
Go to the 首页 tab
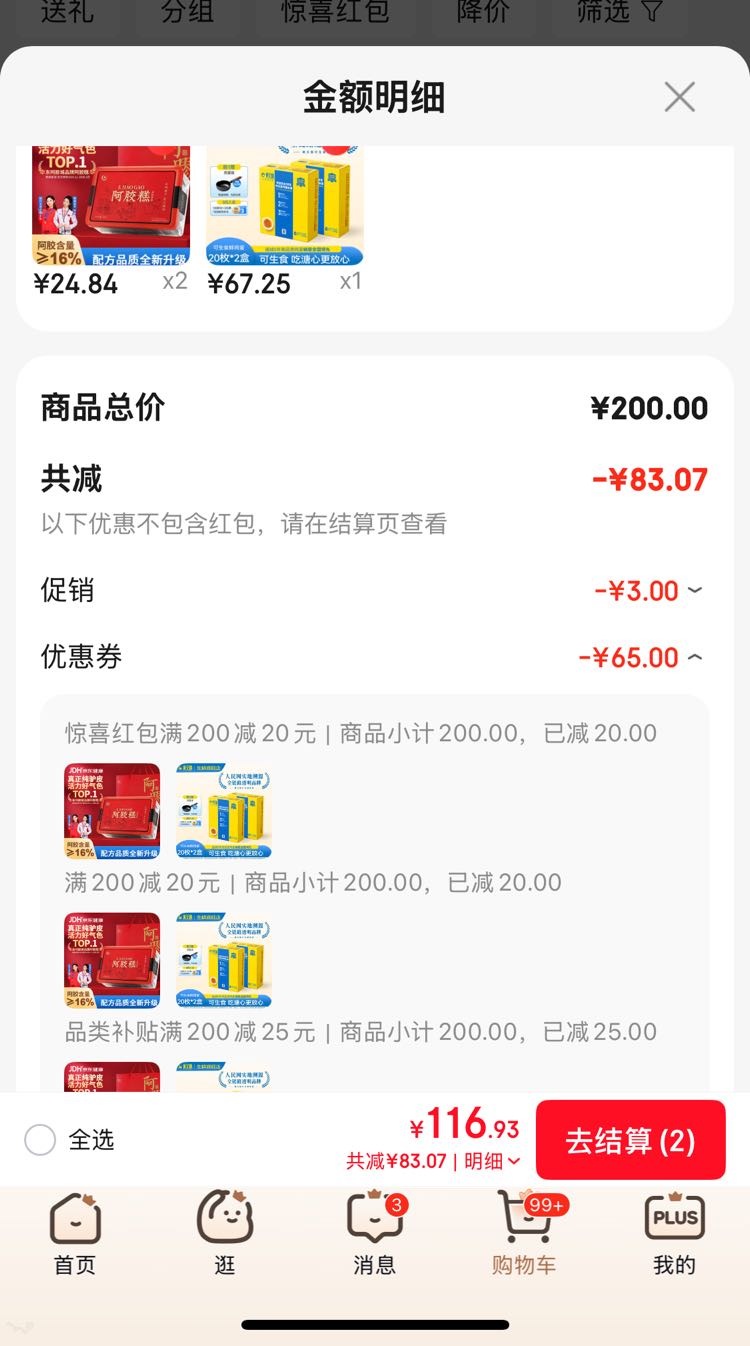coord(75,1233)
